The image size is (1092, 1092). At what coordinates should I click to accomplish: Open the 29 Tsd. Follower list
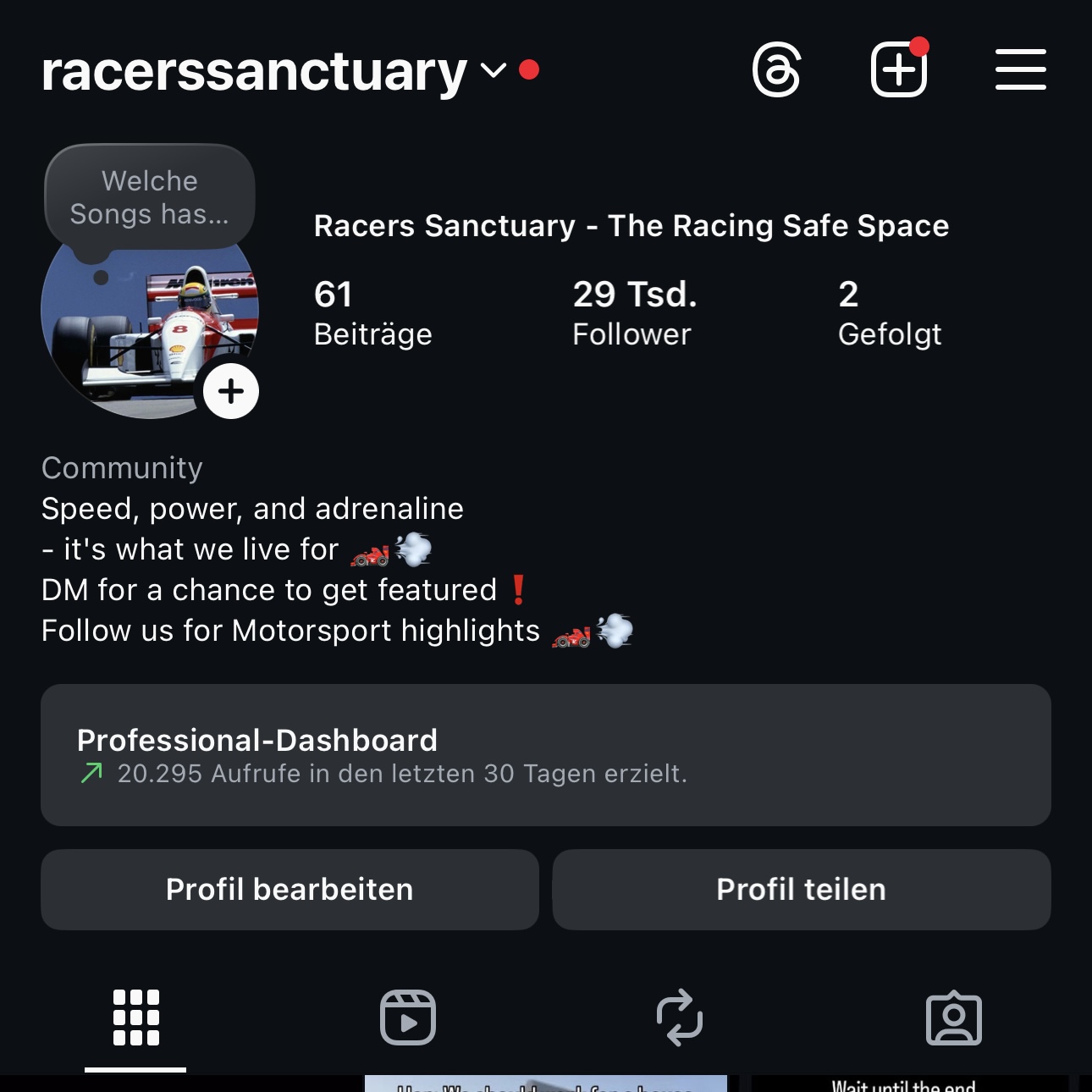pos(635,313)
